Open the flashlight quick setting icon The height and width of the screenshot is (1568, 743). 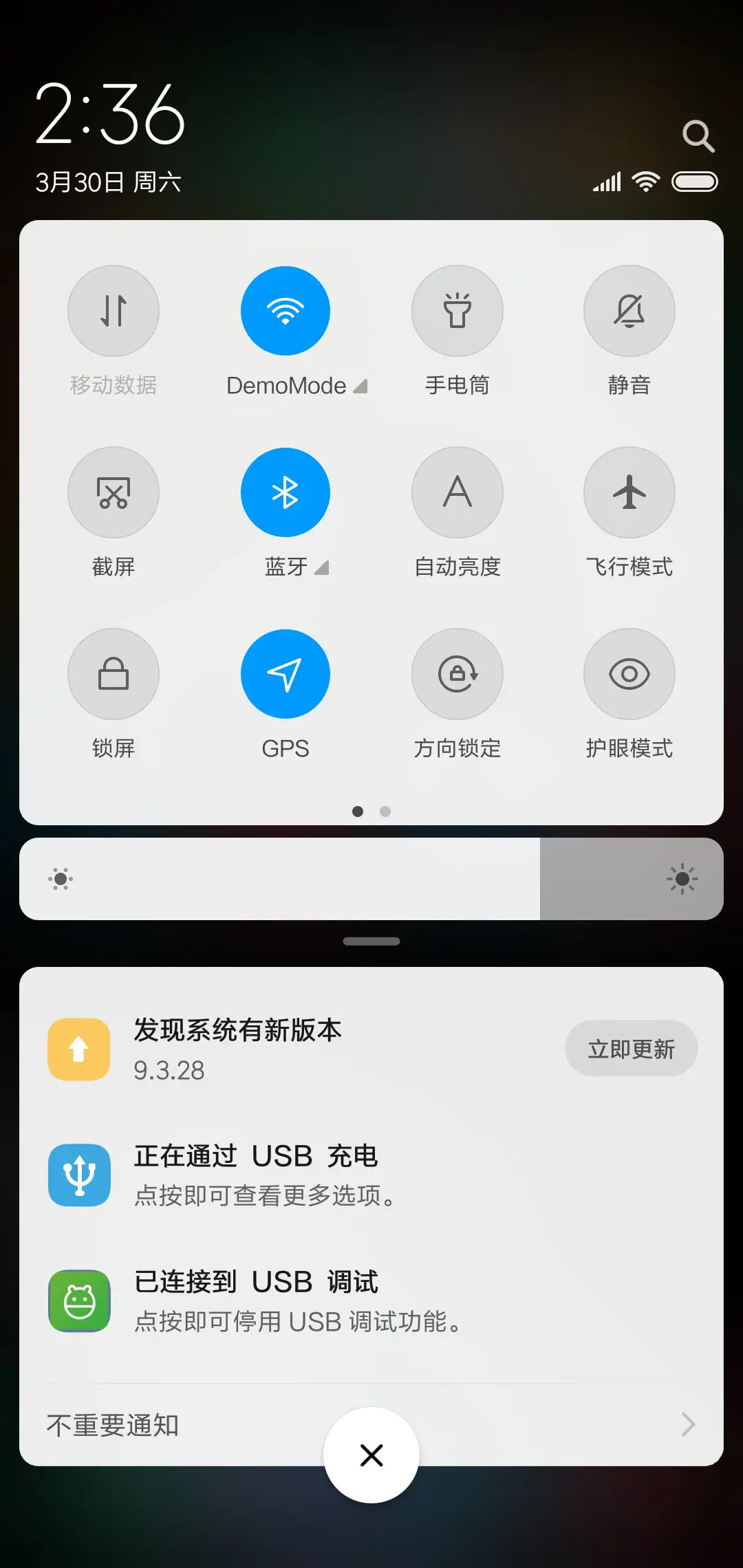pos(457,311)
